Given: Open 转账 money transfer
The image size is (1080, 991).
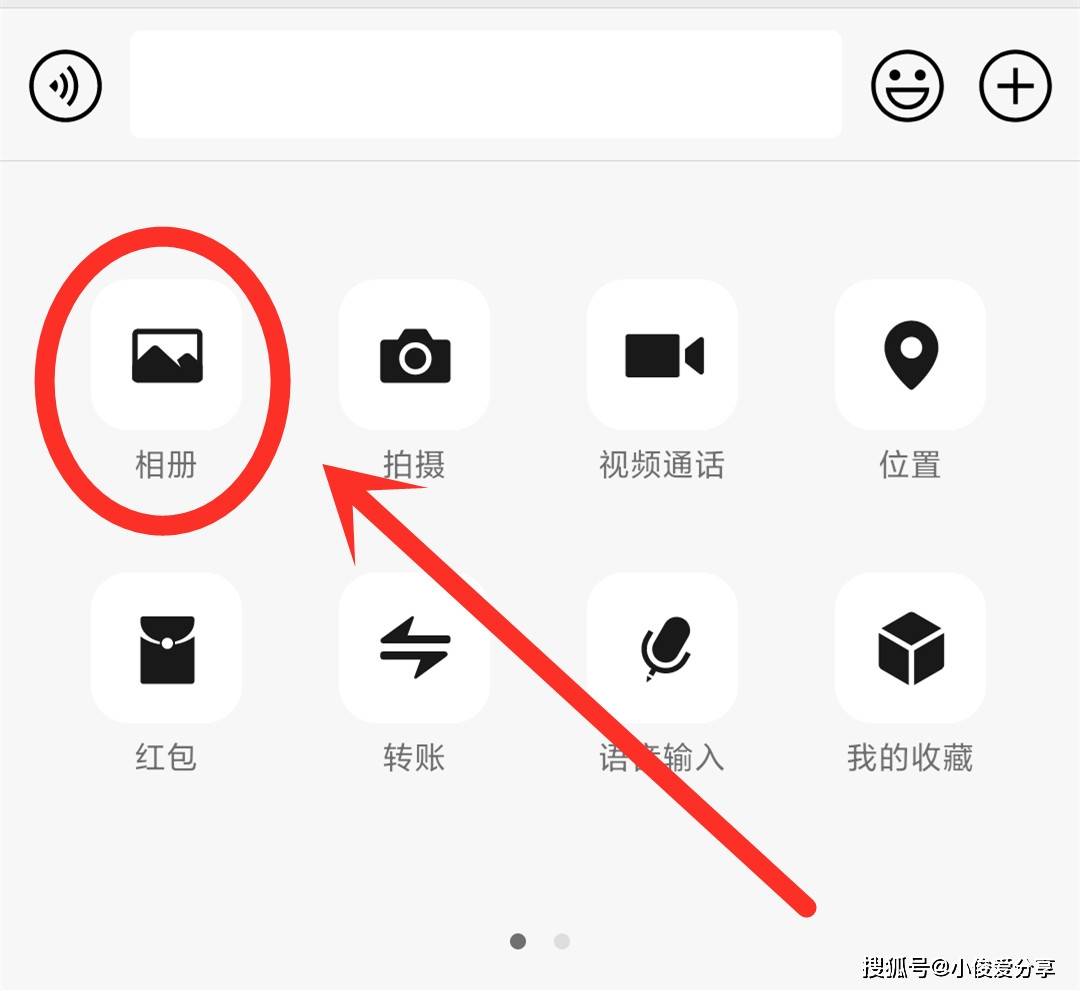Looking at the screenshot, I should 414,648.
